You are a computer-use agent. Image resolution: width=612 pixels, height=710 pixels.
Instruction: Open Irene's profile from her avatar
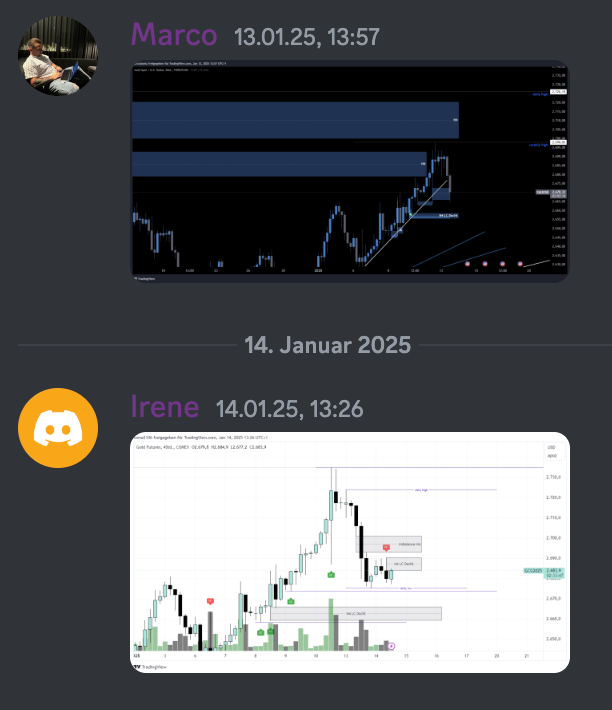pos(58,428)
